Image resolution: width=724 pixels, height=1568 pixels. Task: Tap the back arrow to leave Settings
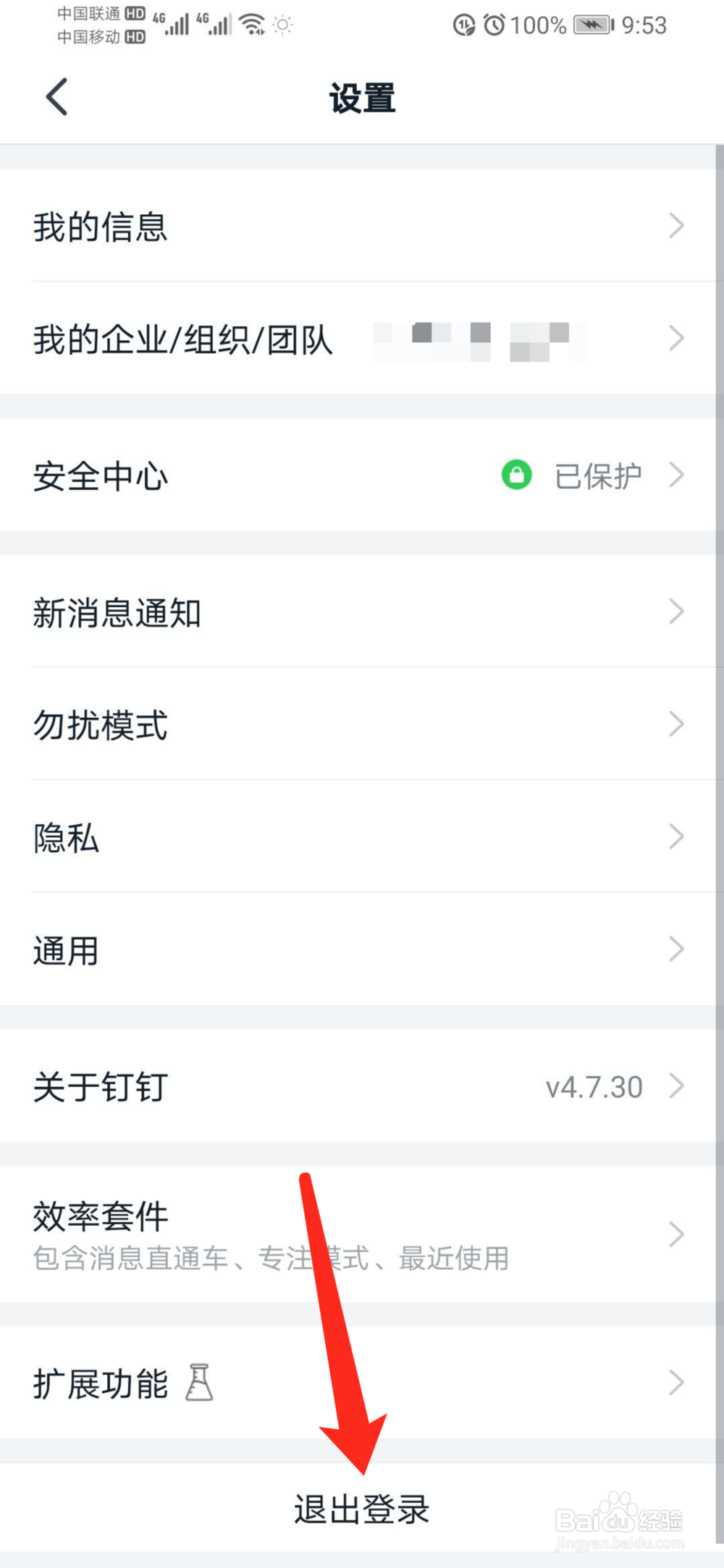[56, 96]
